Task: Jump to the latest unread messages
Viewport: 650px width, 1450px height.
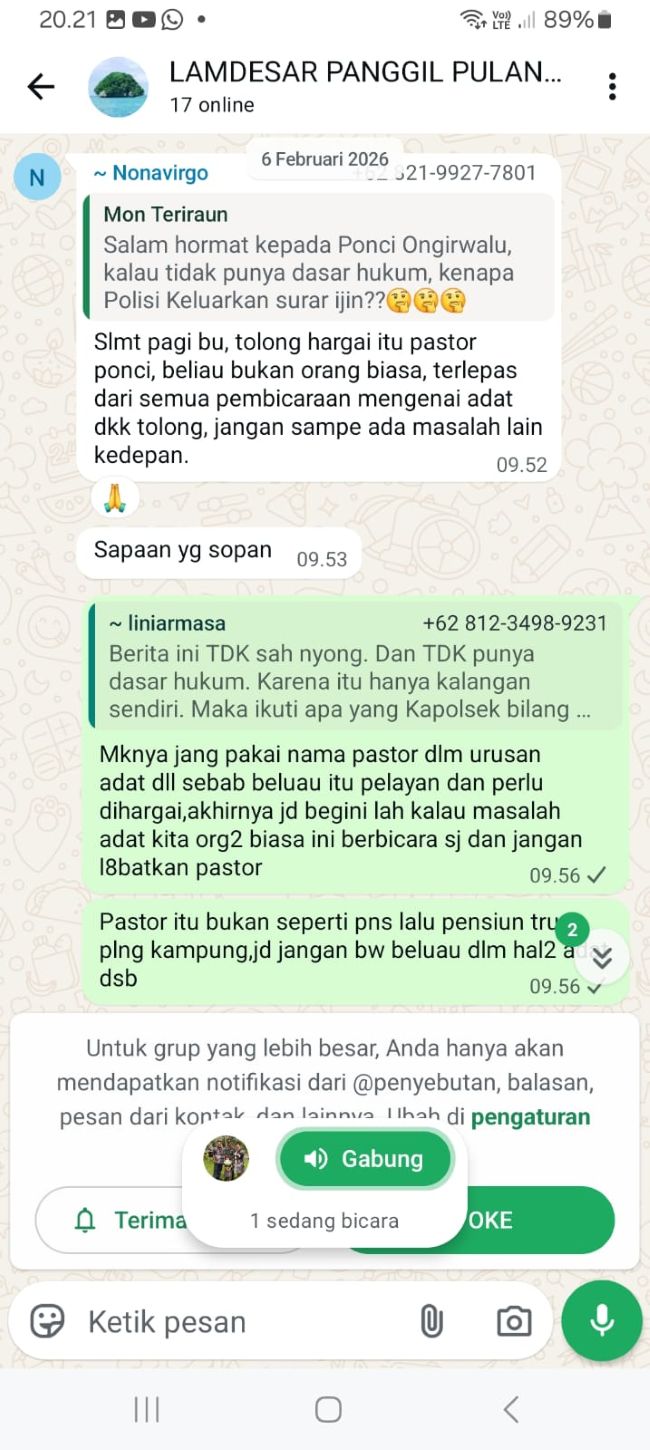Action: 601,957
